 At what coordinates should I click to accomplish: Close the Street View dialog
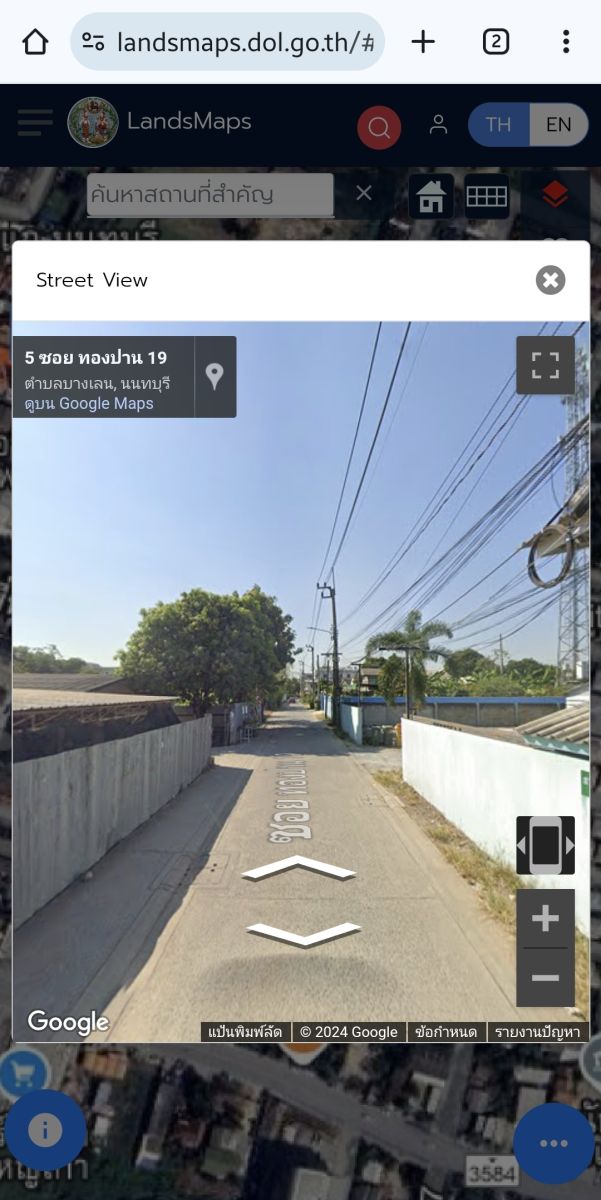[x=550, y=280]
